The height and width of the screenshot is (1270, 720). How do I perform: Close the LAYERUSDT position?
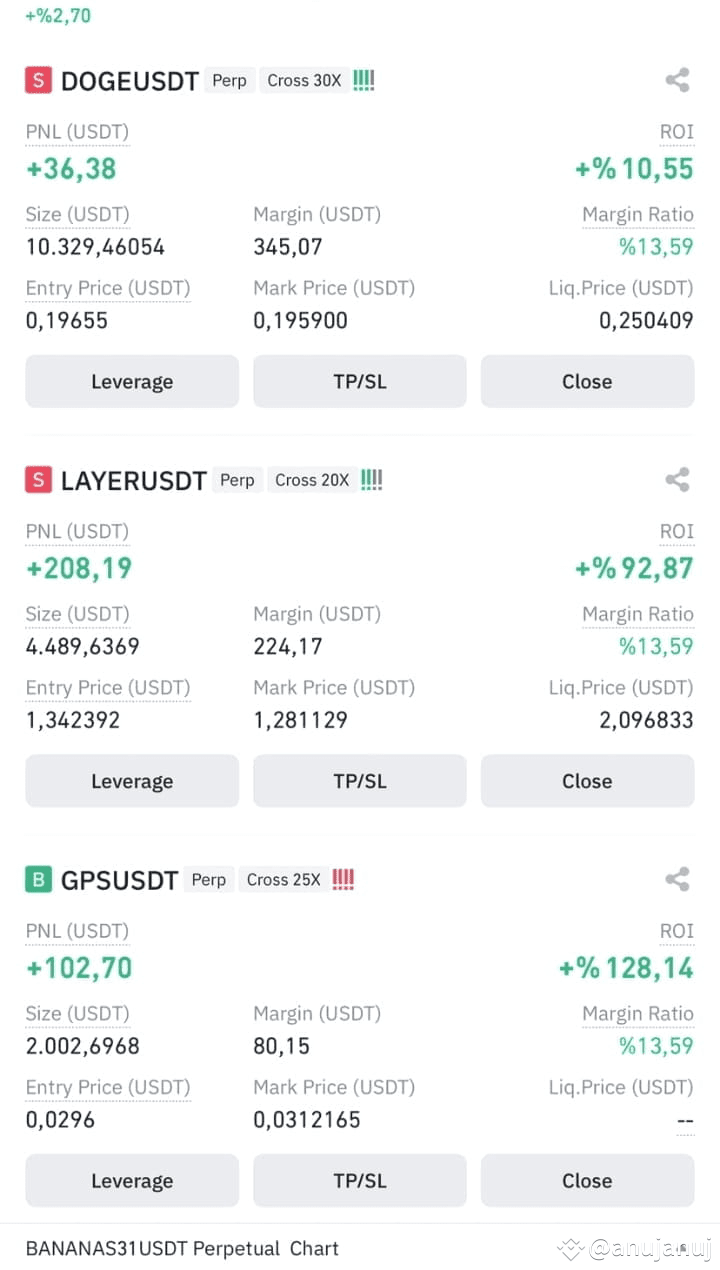(x=587, y=781)
